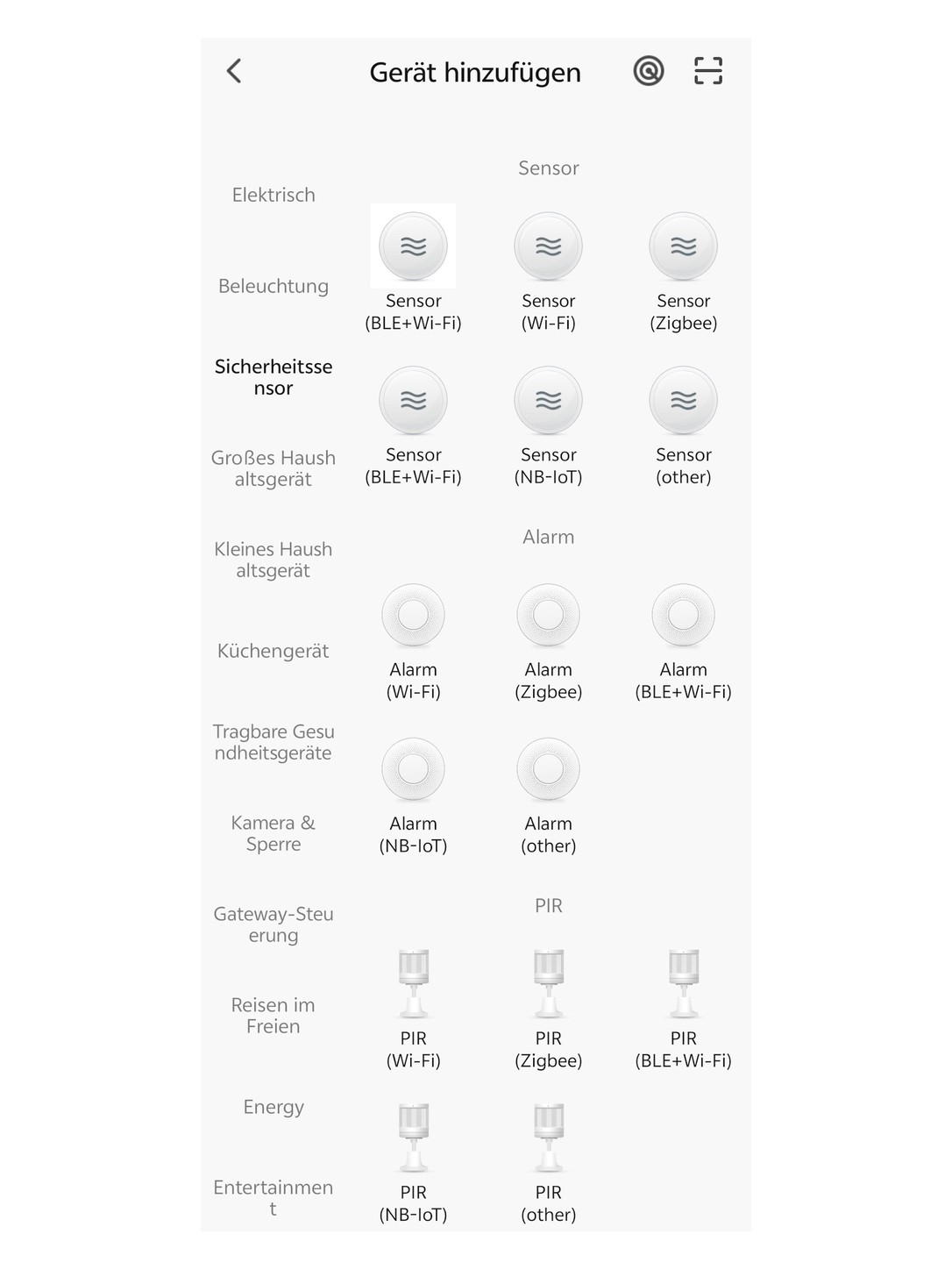This screenshot has width=952, height=1270.
Task: Add the Alarm (Wi-Fi) device
Action: (x=414, y=642)
